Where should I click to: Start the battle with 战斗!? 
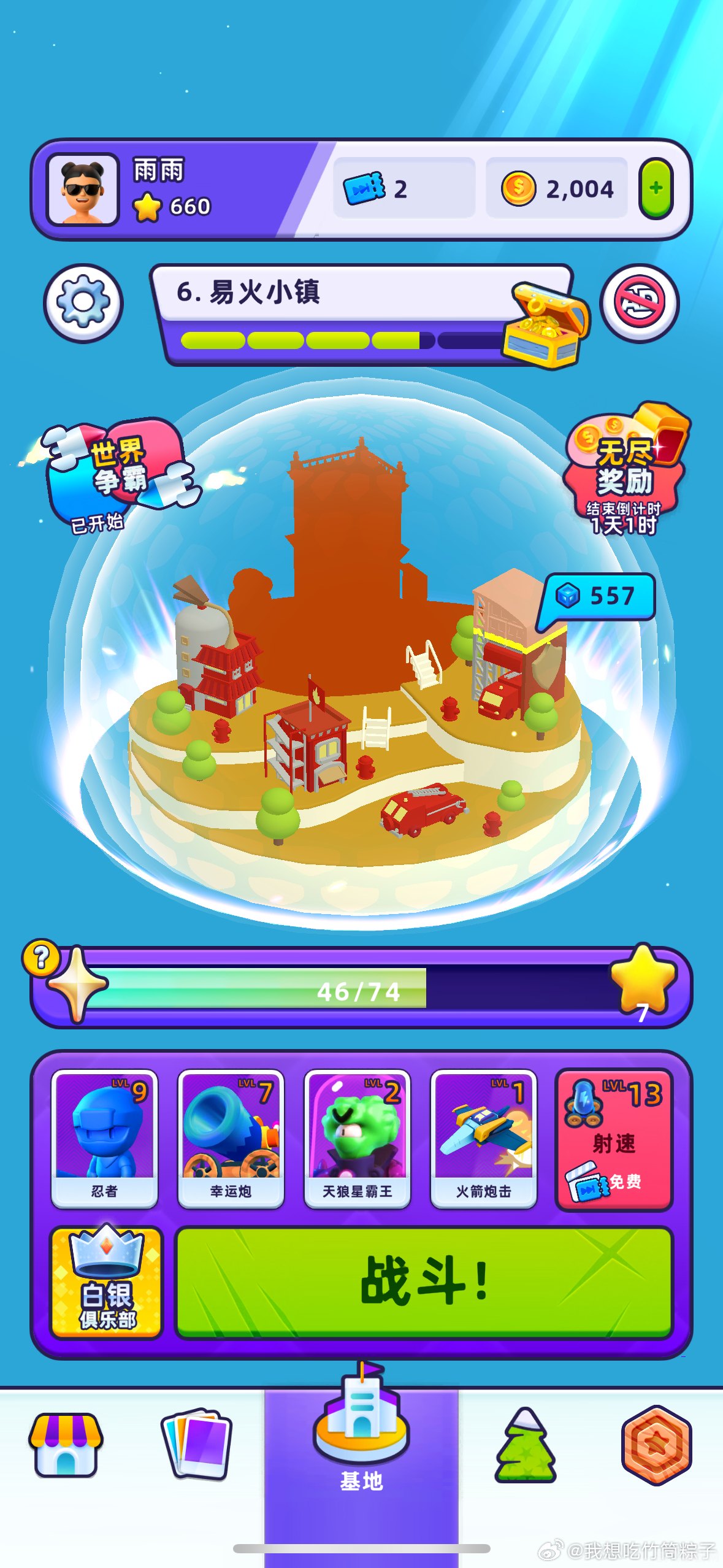(x=424, y=1282)
